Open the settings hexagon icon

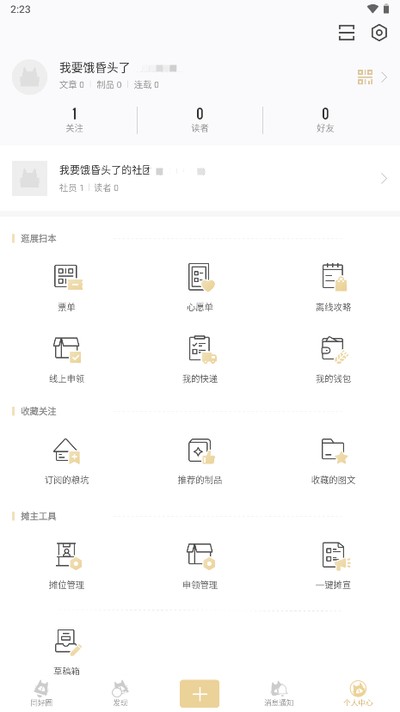pyautogui.click(x=379, y=33)
